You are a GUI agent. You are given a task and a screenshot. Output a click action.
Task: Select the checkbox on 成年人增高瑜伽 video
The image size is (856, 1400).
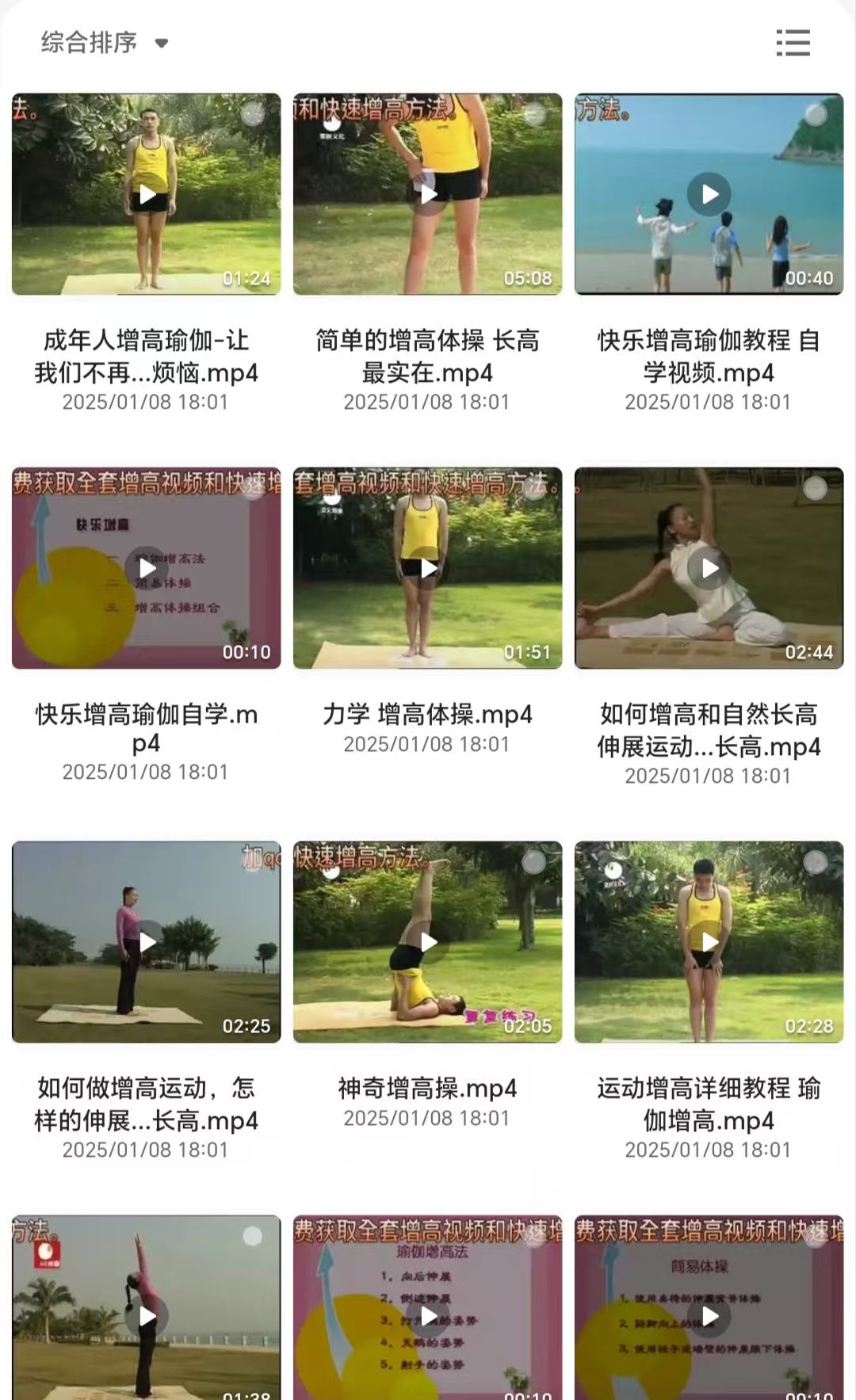click(x=253, y=115)
